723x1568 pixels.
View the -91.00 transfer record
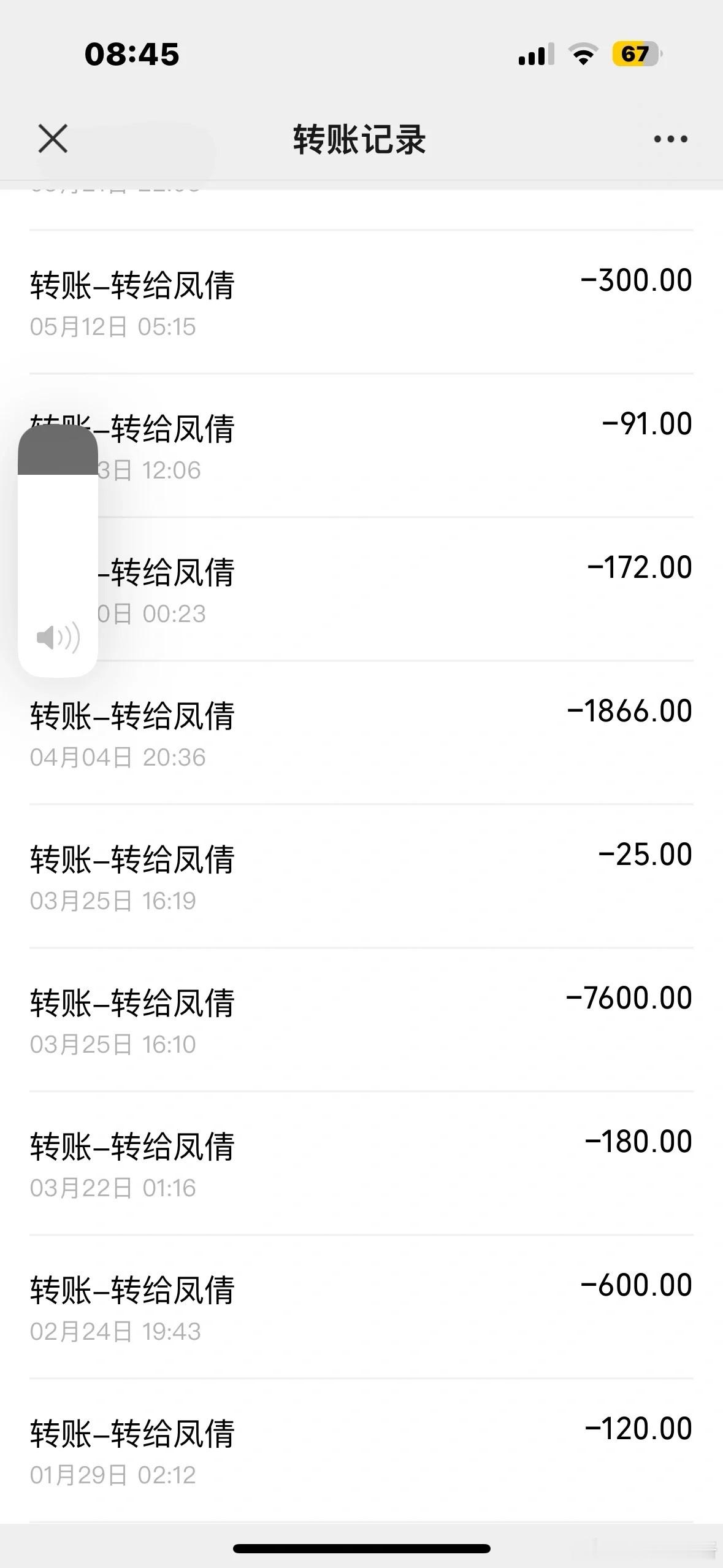pyautogui.click(x=361, y=446)
